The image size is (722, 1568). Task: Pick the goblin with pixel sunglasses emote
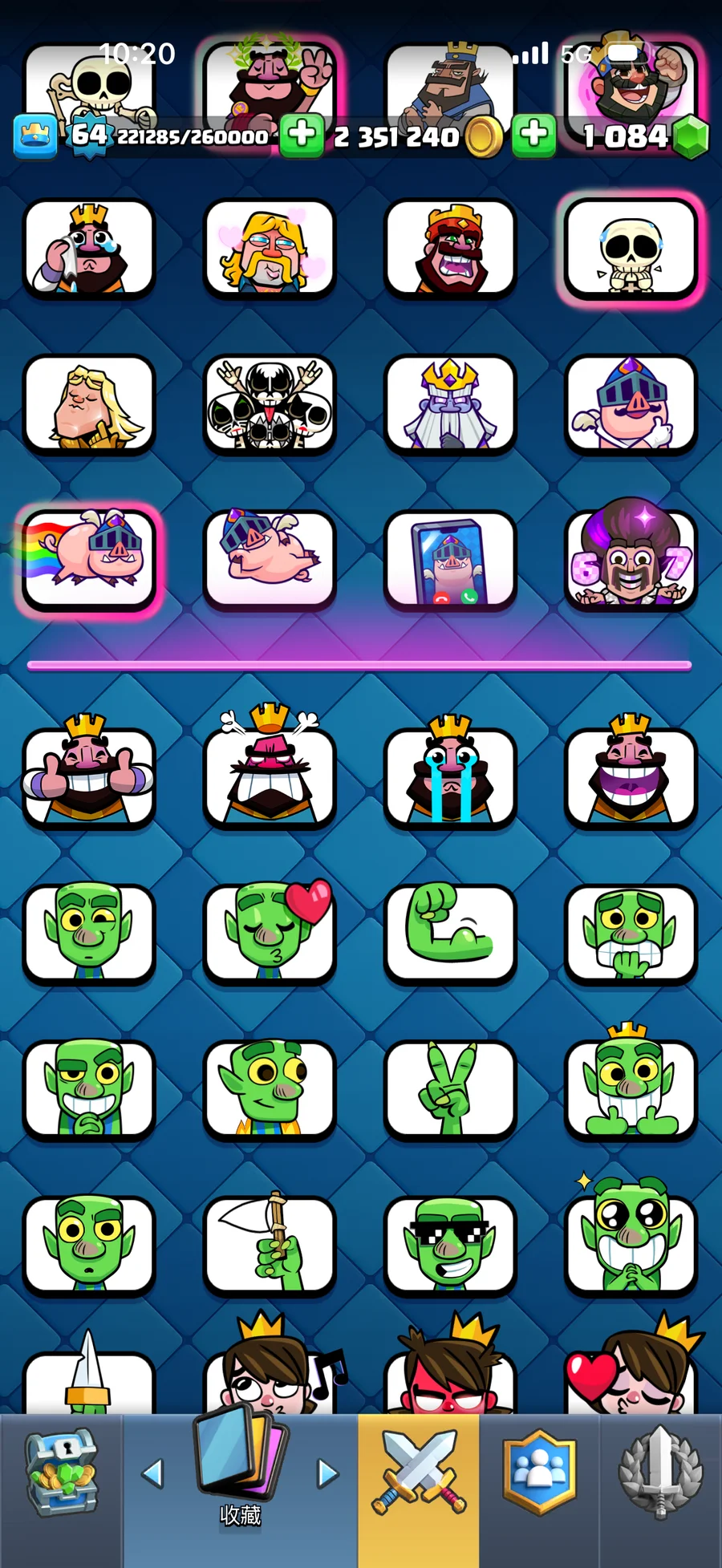pyautogui.click(x=449, y=1244)
